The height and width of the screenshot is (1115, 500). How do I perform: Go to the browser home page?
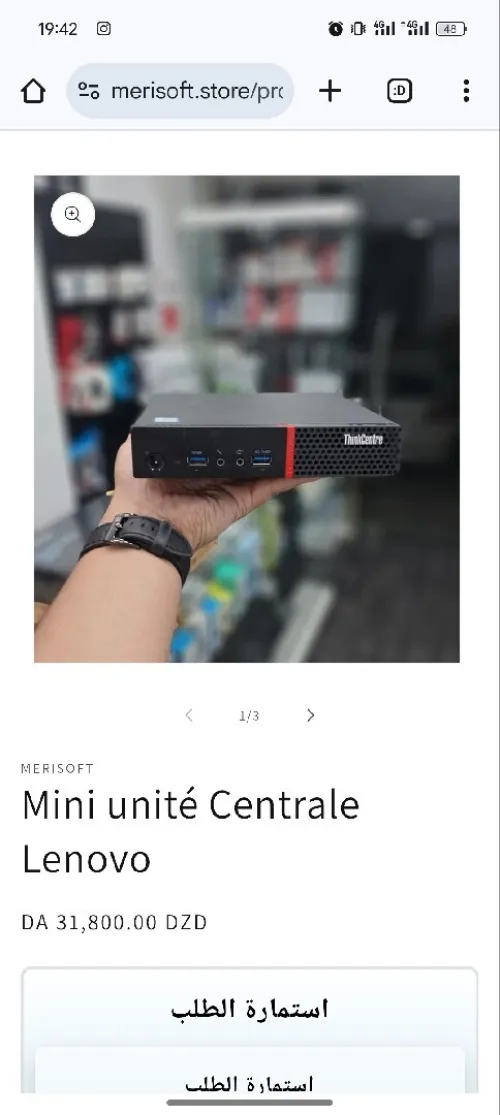click(x=33, y=90)
